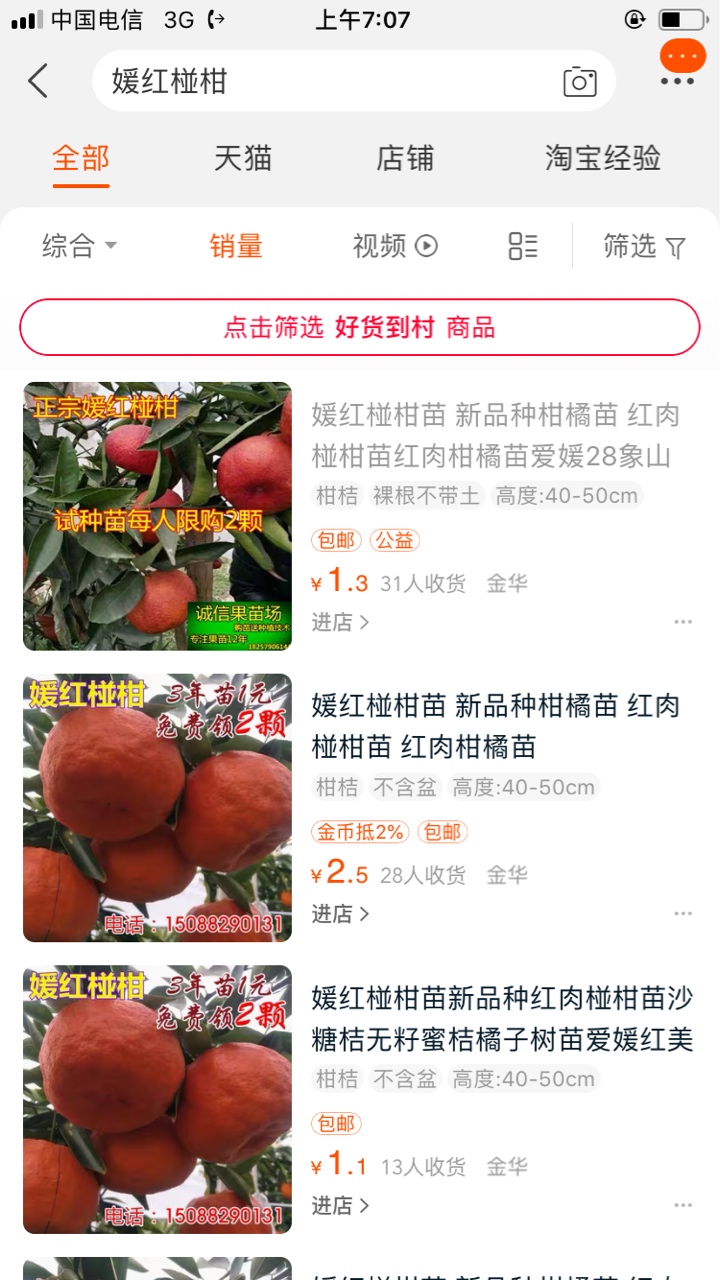Select the 全部 tab
Screen dimensions: 720x1280
point(81,158)
